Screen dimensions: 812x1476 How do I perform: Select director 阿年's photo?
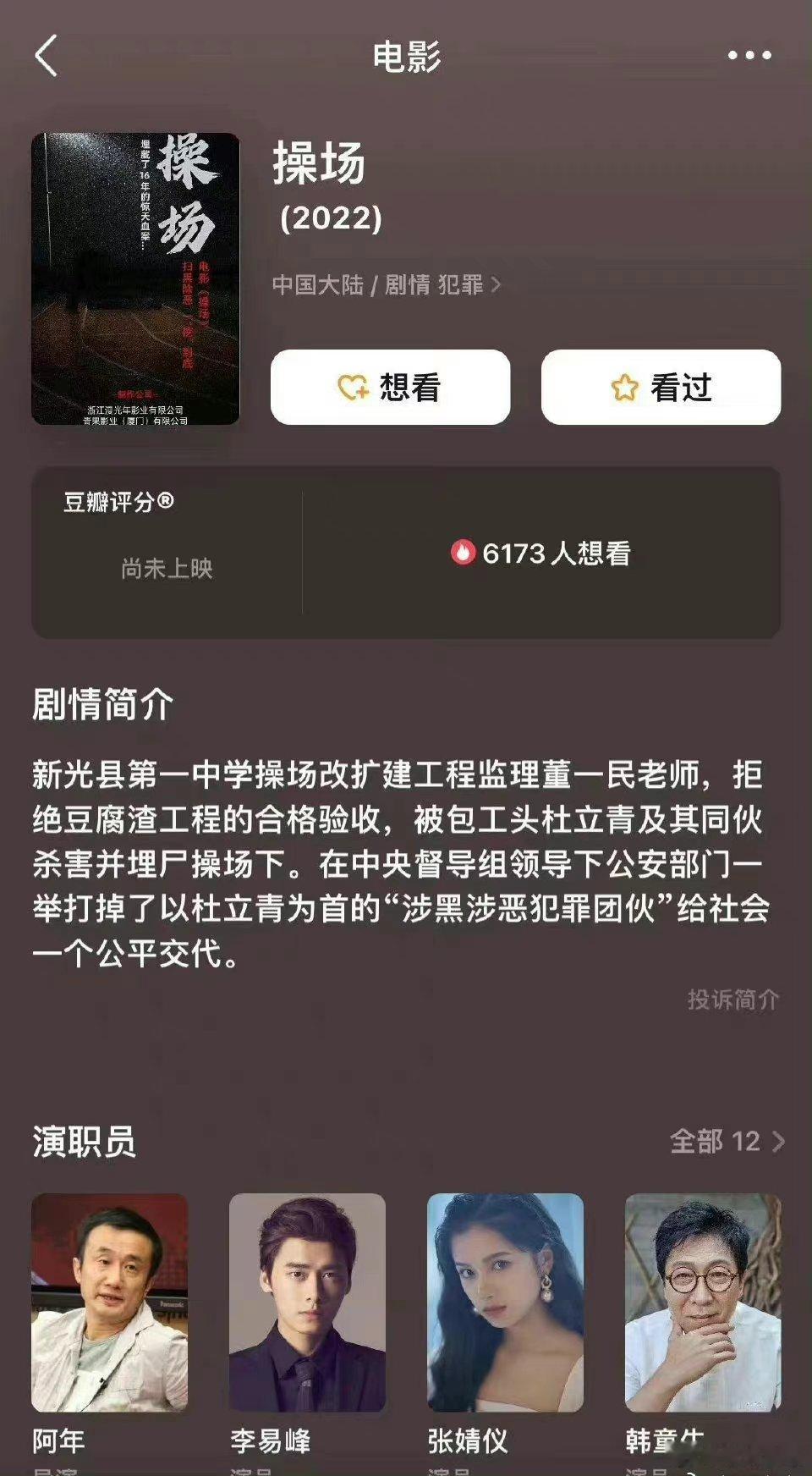coord(110,1303)
